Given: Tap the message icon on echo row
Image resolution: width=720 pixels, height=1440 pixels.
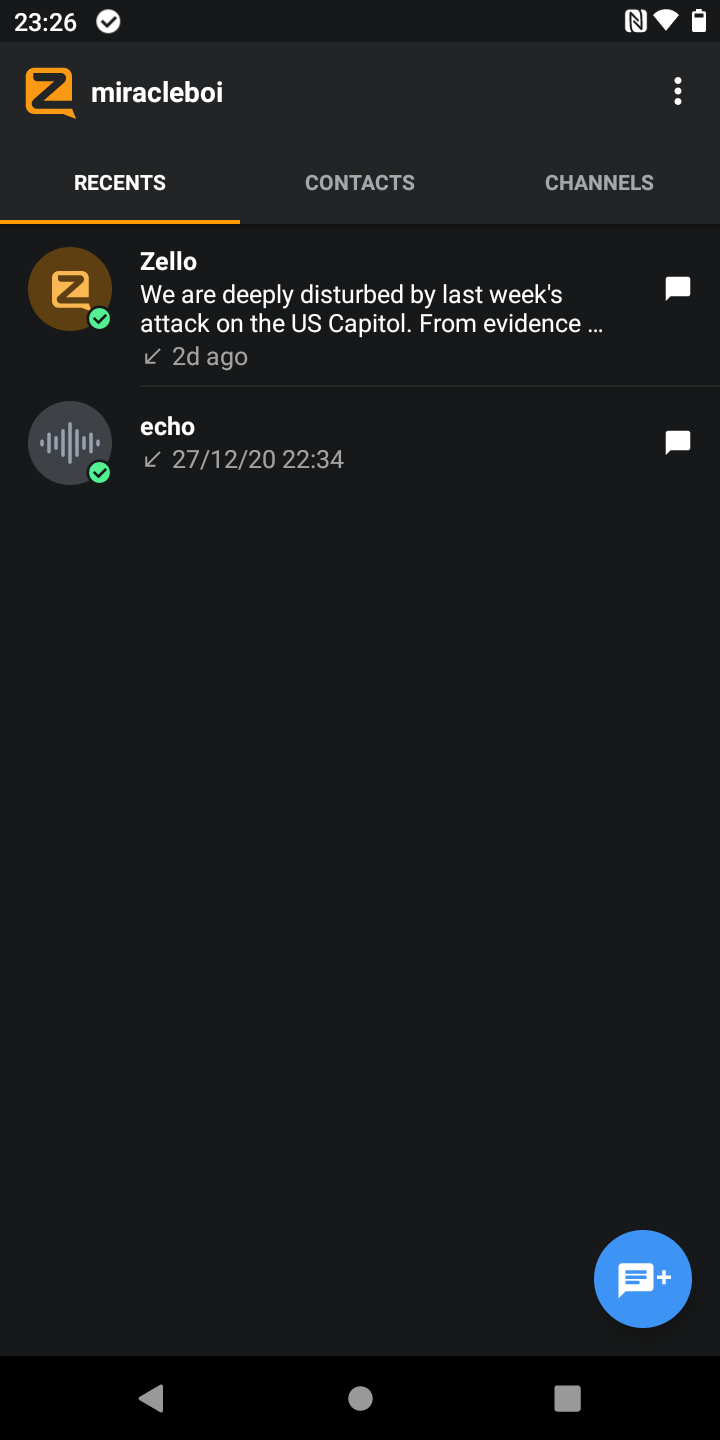Looking at the screenshot, I should point(678,442).
